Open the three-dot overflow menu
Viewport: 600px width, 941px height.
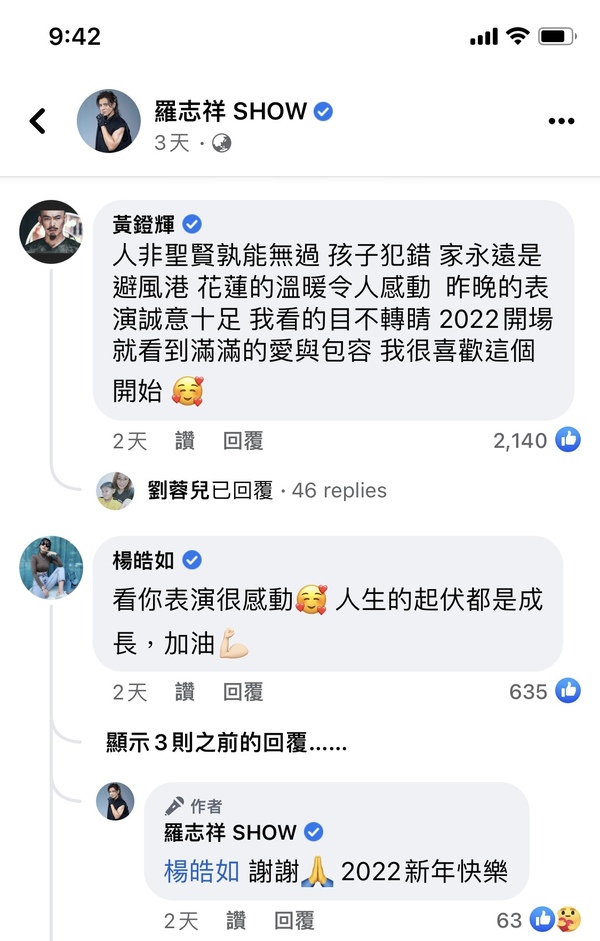pos(561,121)
